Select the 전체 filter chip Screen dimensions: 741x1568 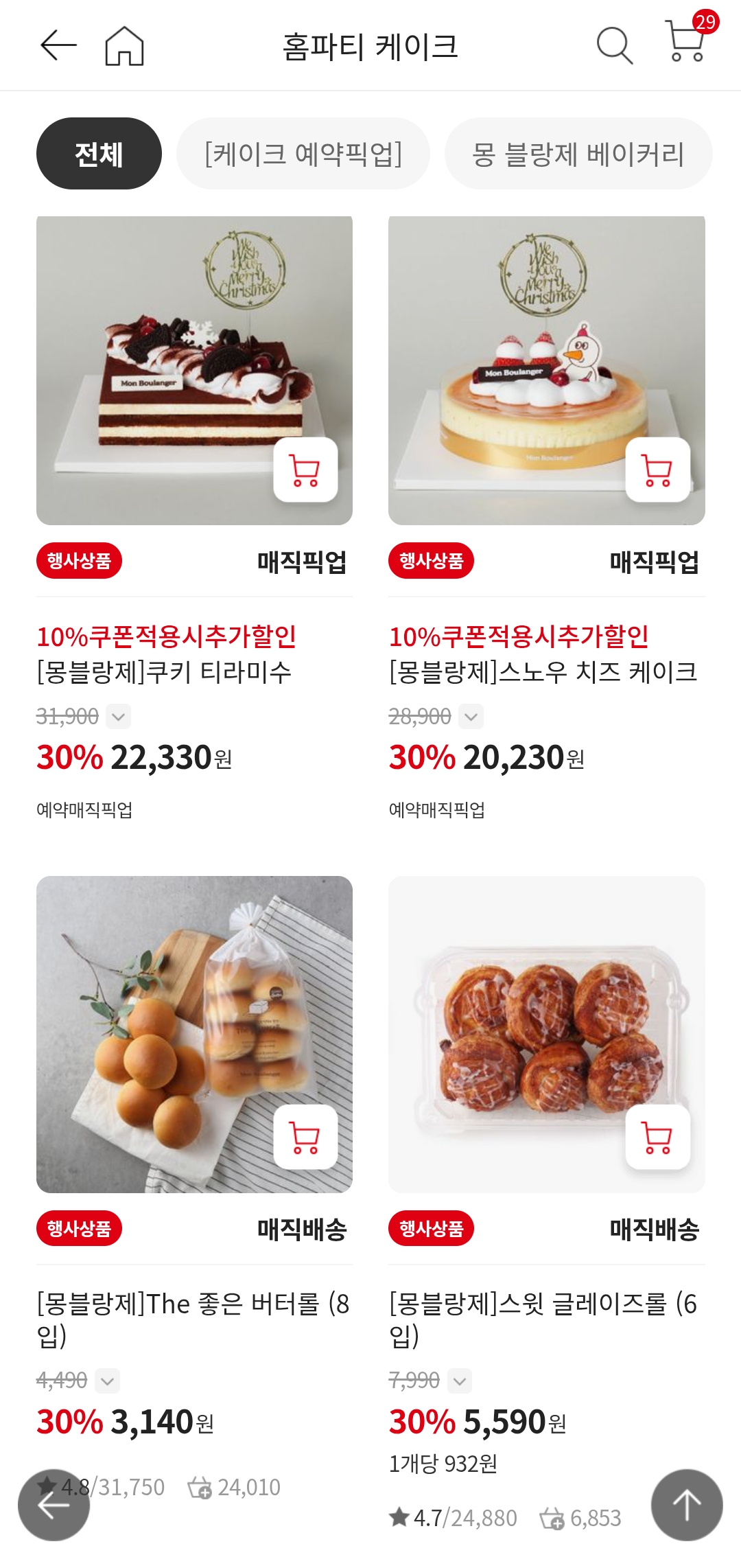(99, 154)
